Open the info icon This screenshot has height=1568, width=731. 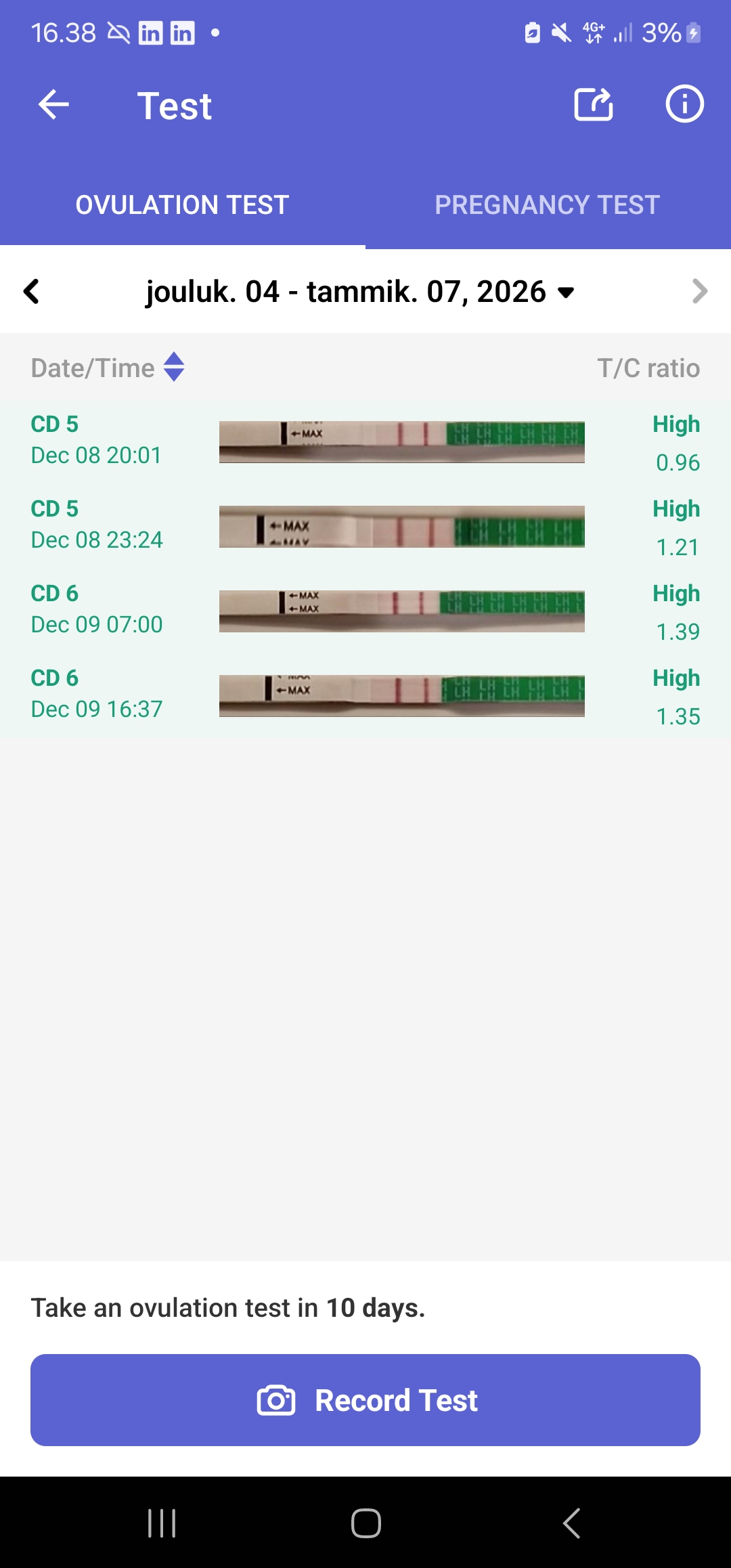[x=684, y=105]
